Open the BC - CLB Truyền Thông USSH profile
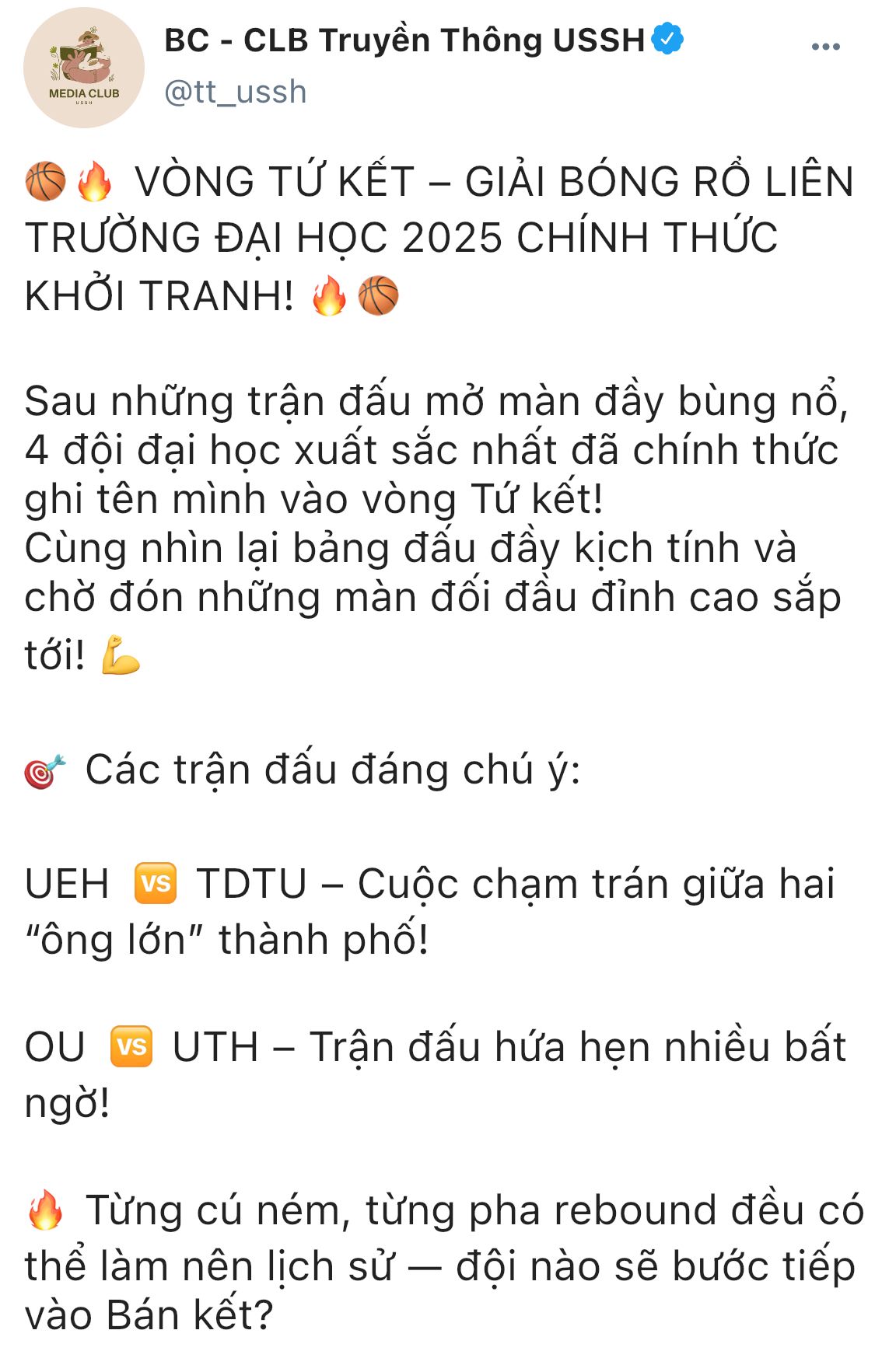This screenshot has height=1372, width=875. click(404, 40)
